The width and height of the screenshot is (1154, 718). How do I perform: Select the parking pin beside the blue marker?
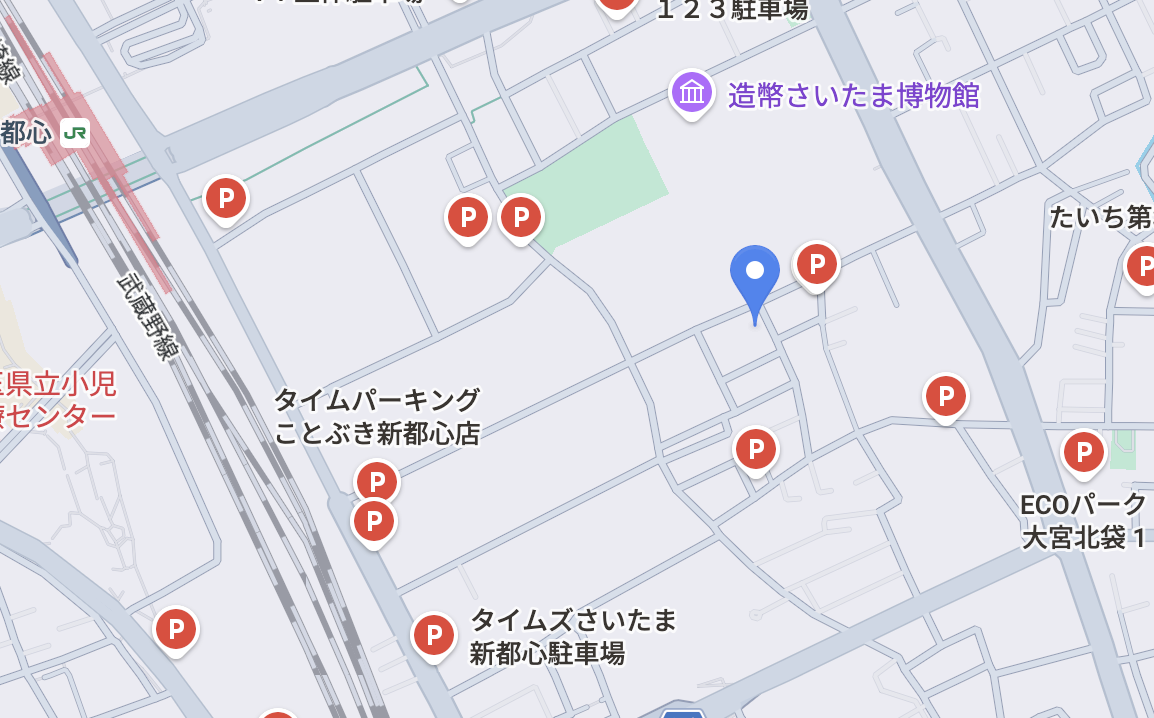816,265
